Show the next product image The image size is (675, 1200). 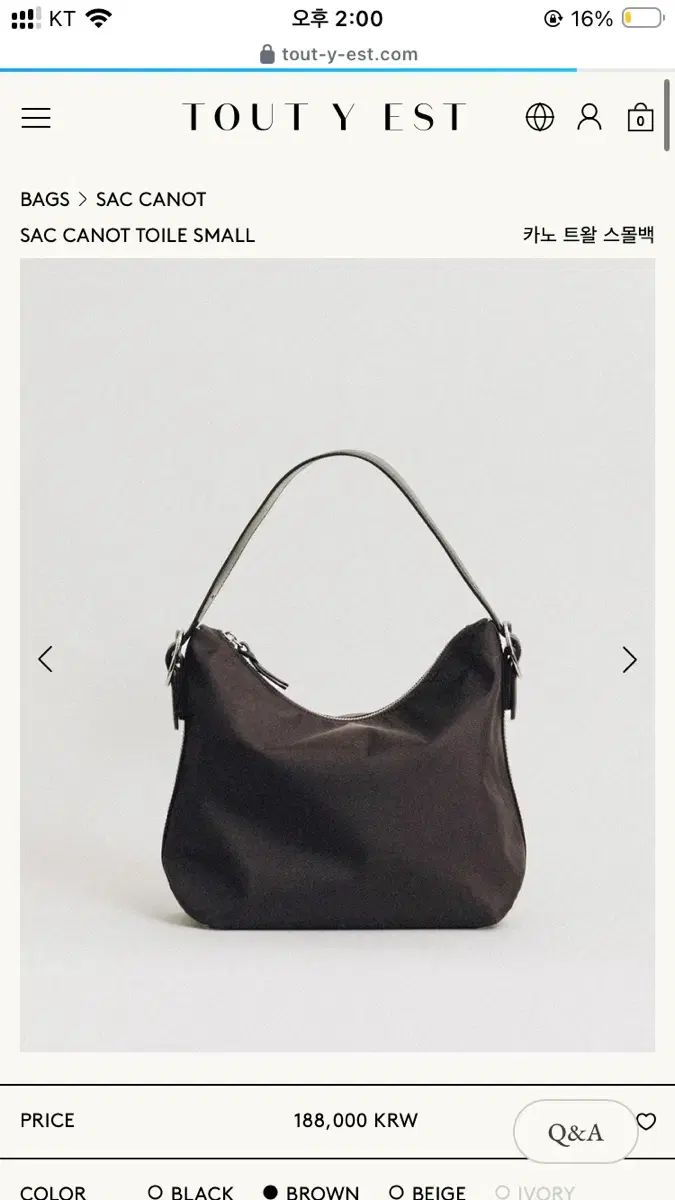click(629, 659)
